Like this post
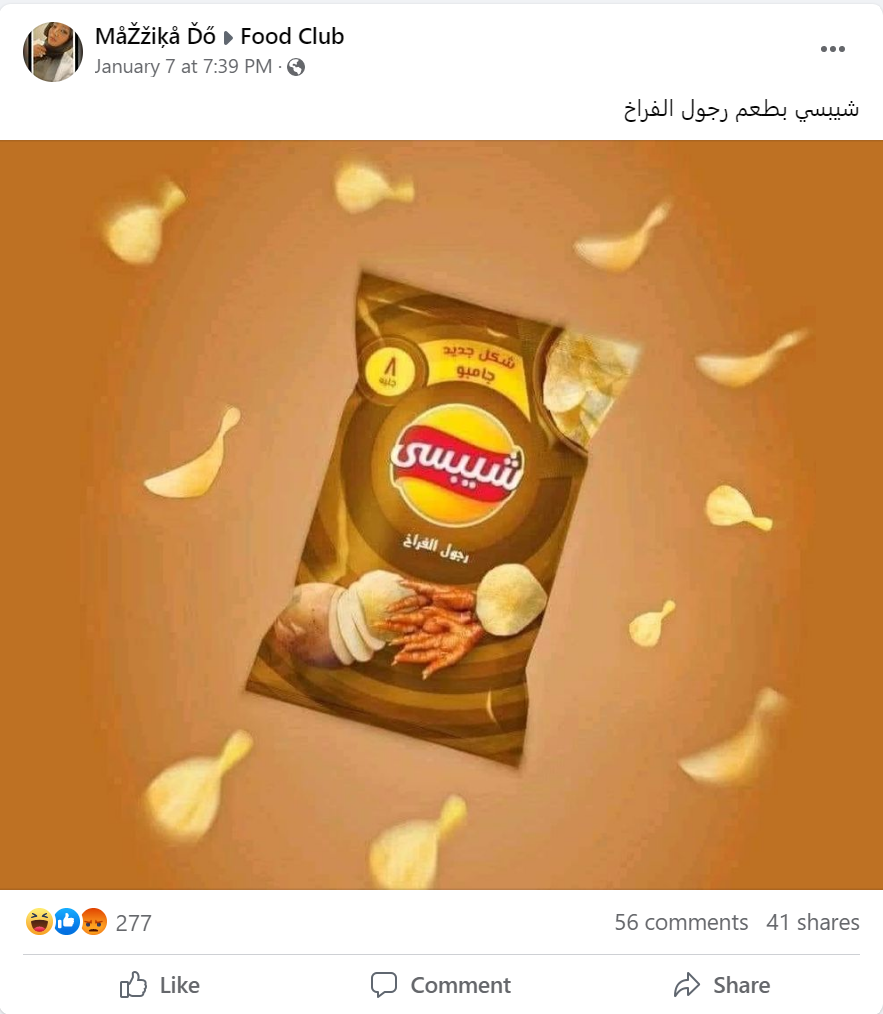This screenshot has height=1014, width=883. coord(160,985)
